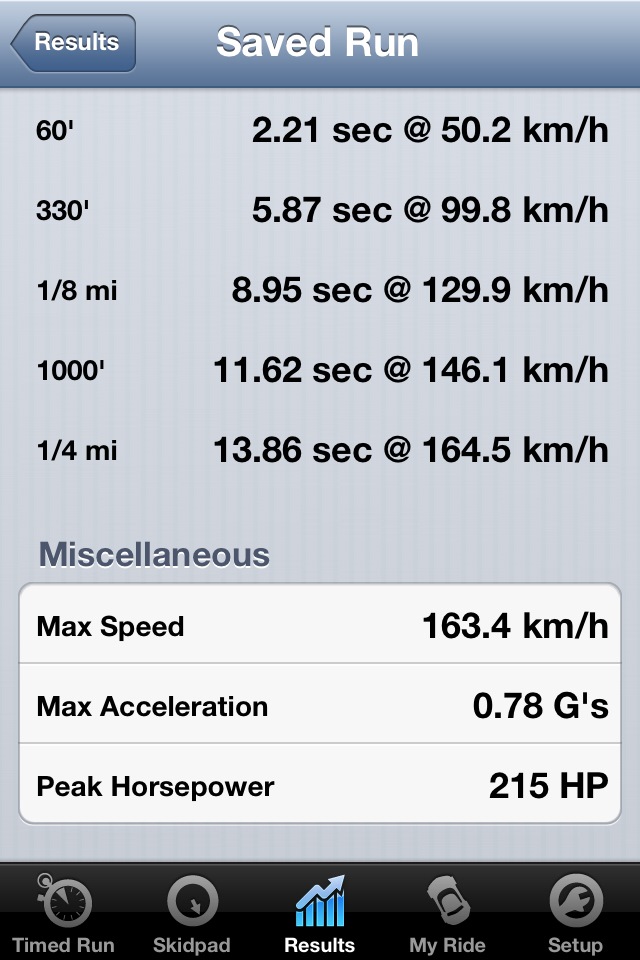Open the Skidpad tab

point(192,914)
